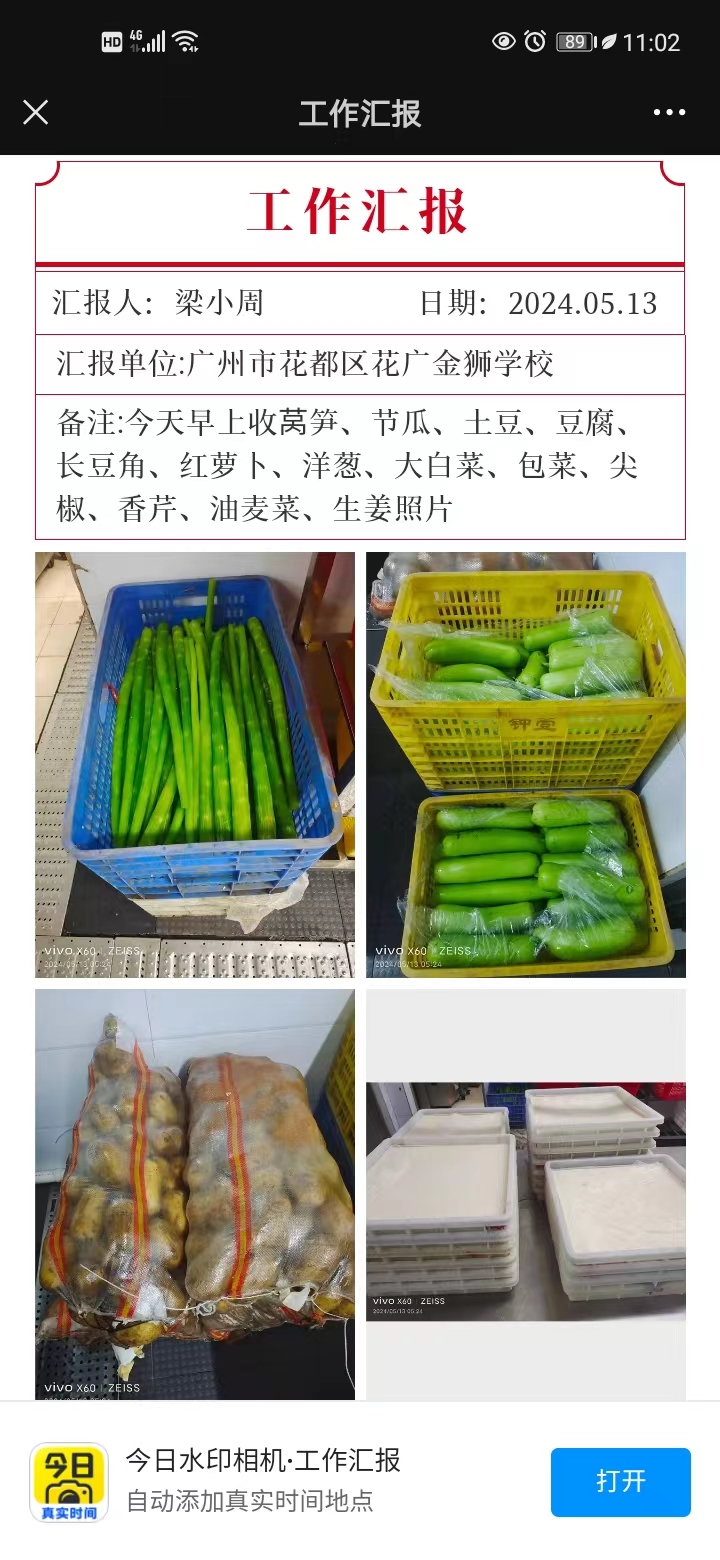The image size is (720, 1560).
Task: View the lettuce stems photo in blue crate
Action: click(x=195, y=764)
